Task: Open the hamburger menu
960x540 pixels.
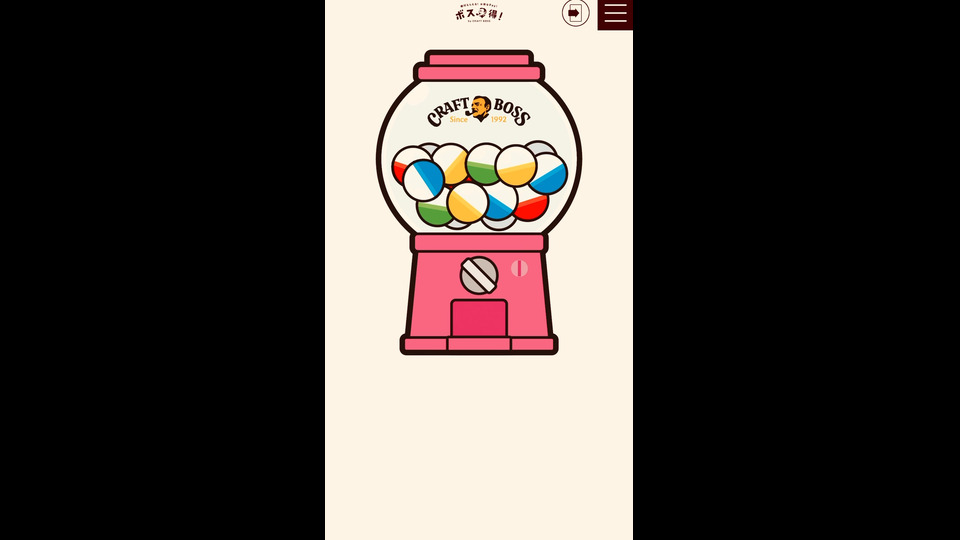Action: click(615, 14)
